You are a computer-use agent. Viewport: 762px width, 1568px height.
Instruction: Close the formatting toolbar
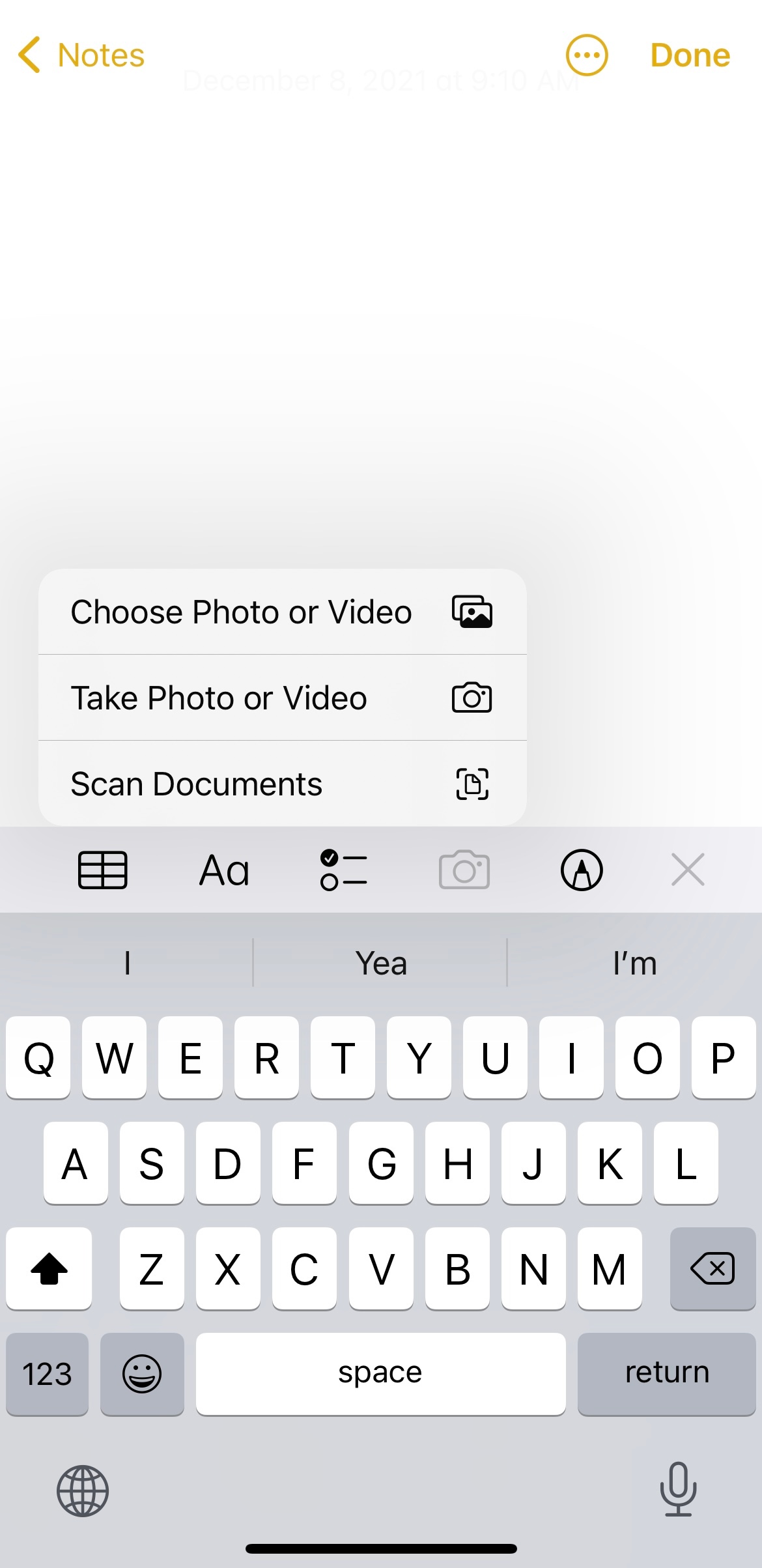pos(688,870)
